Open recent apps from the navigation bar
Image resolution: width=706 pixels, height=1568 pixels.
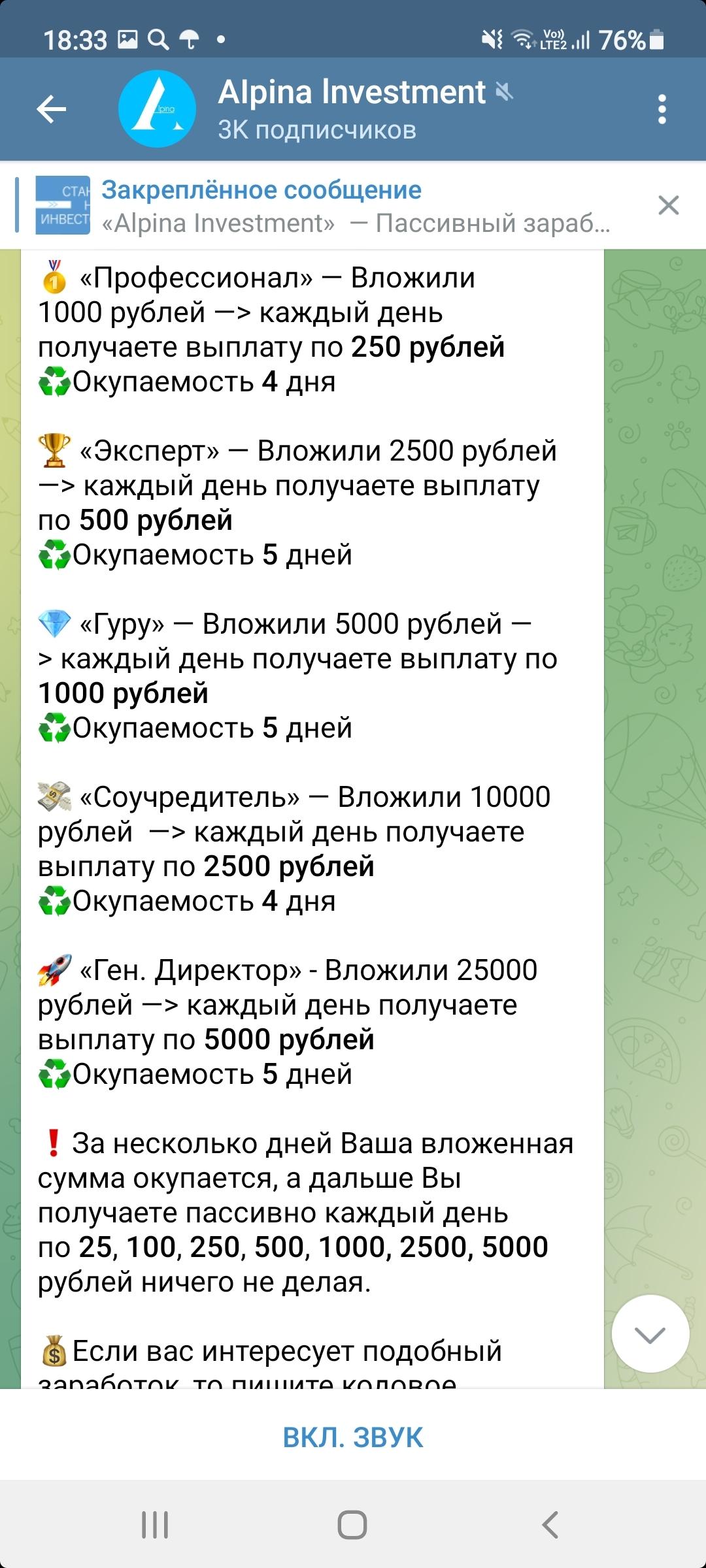pos(155,1526)
